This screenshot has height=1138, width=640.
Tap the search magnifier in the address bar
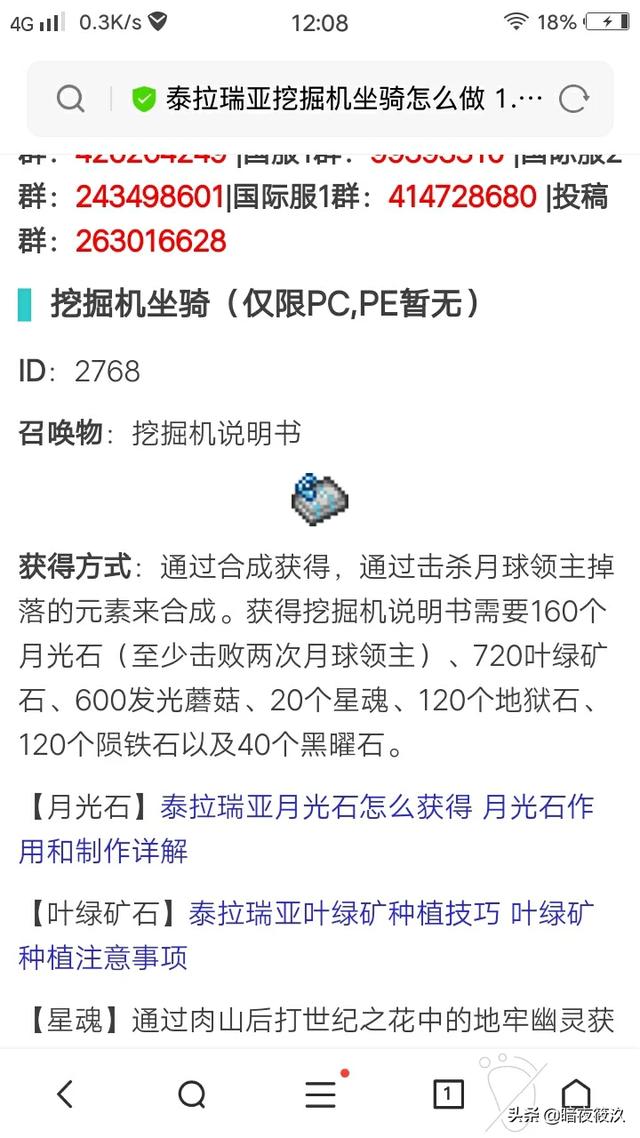point(70,98)
